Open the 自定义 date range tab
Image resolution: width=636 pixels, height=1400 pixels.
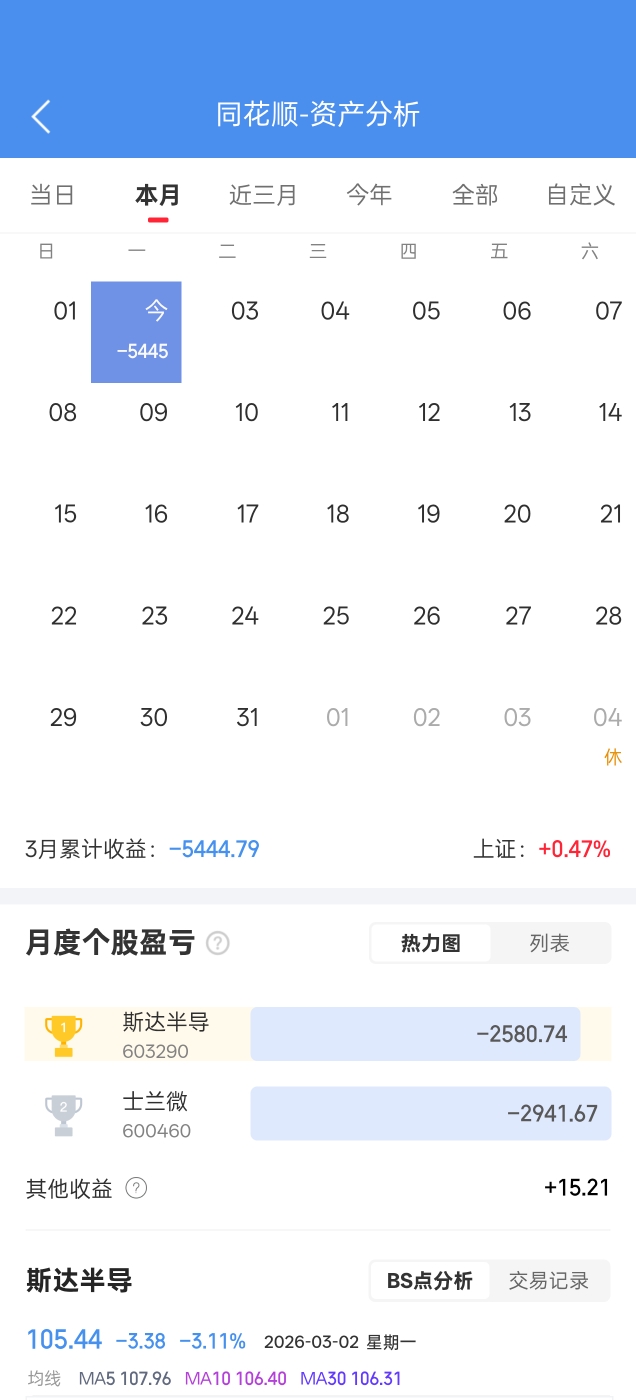(580, 195)
